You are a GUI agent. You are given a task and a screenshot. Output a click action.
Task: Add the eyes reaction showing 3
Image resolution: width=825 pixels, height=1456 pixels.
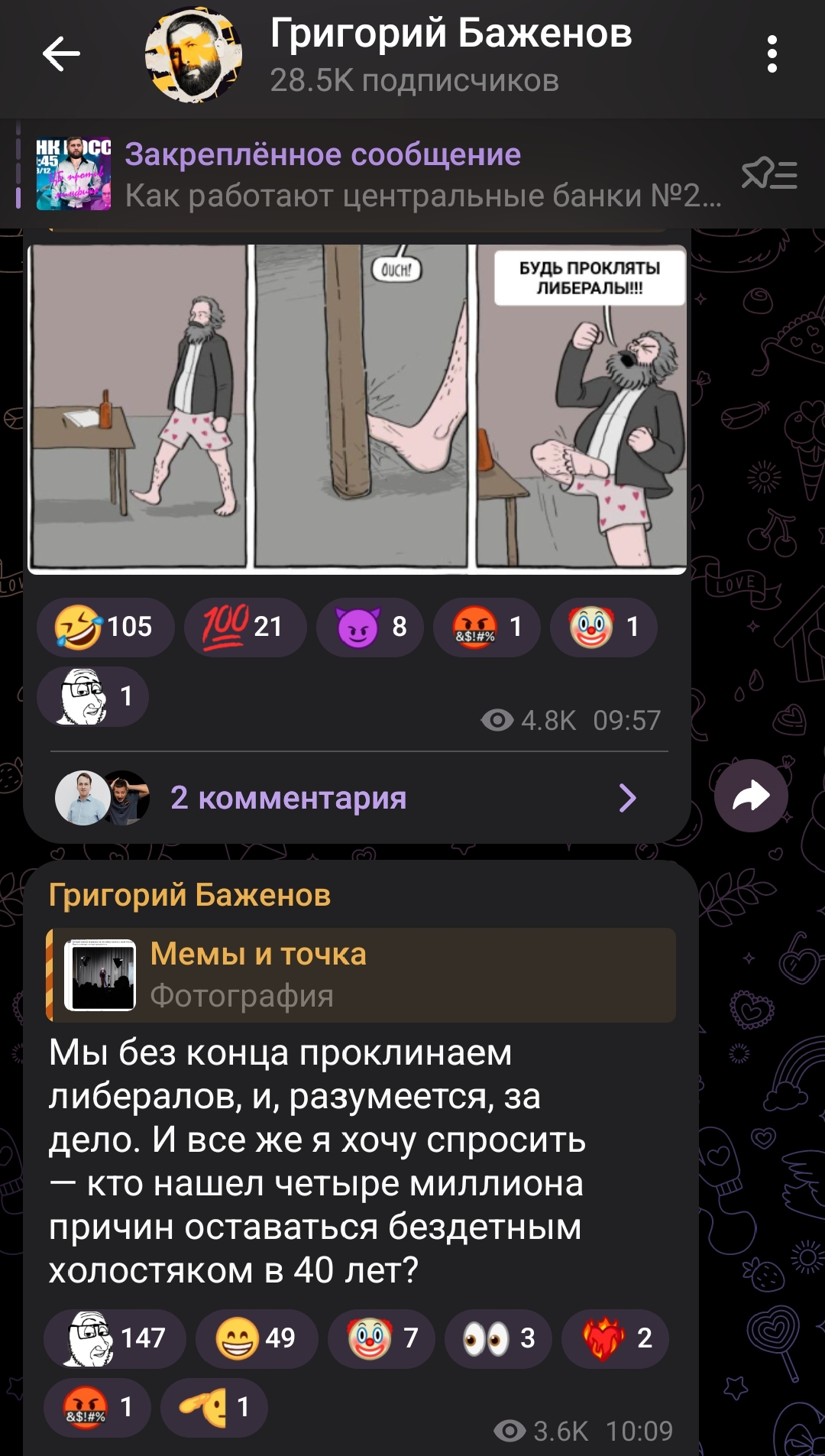tap(498, 1338)
